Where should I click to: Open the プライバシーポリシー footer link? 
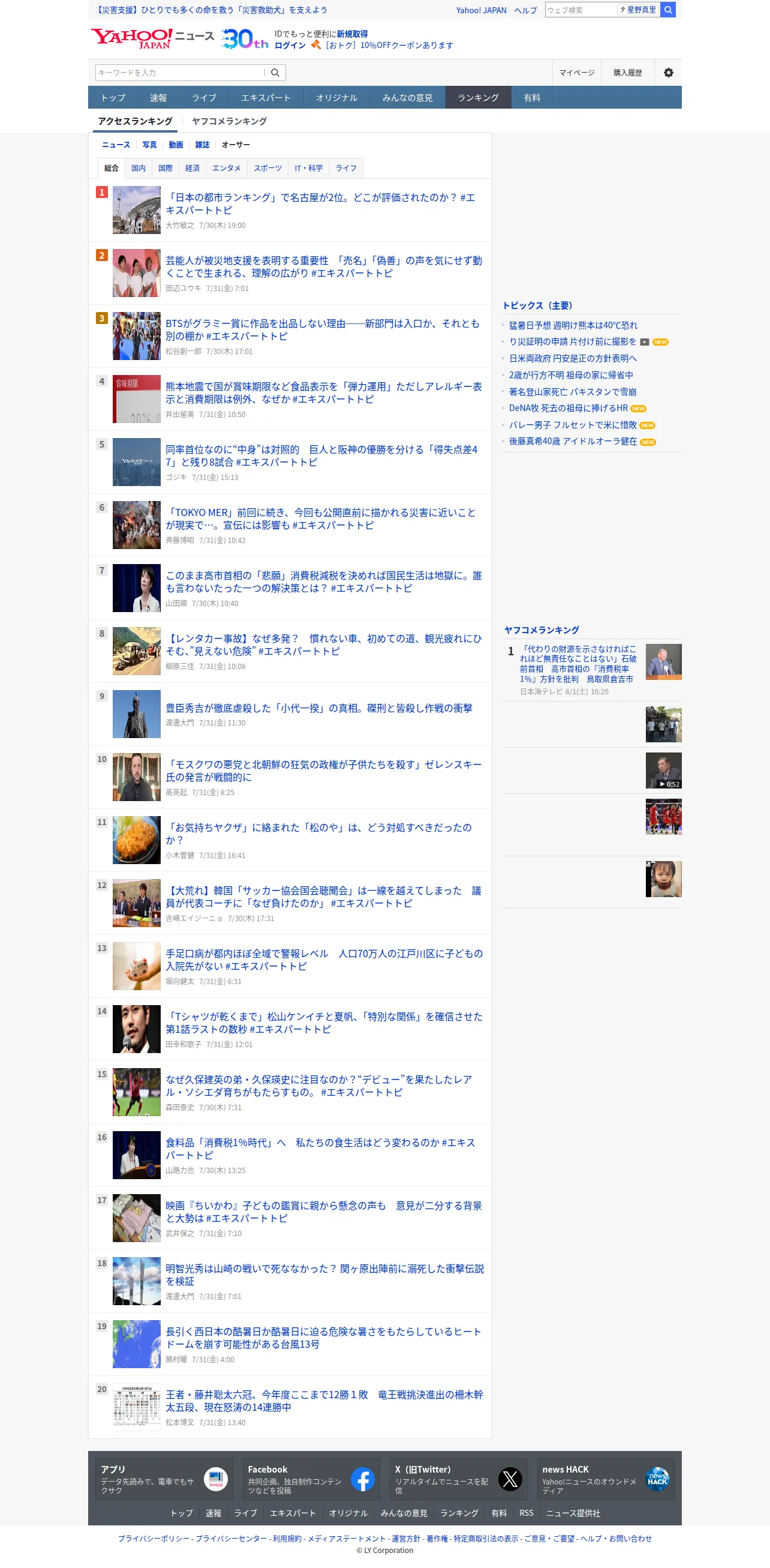pyautogui.click(x=154, y=1538)
